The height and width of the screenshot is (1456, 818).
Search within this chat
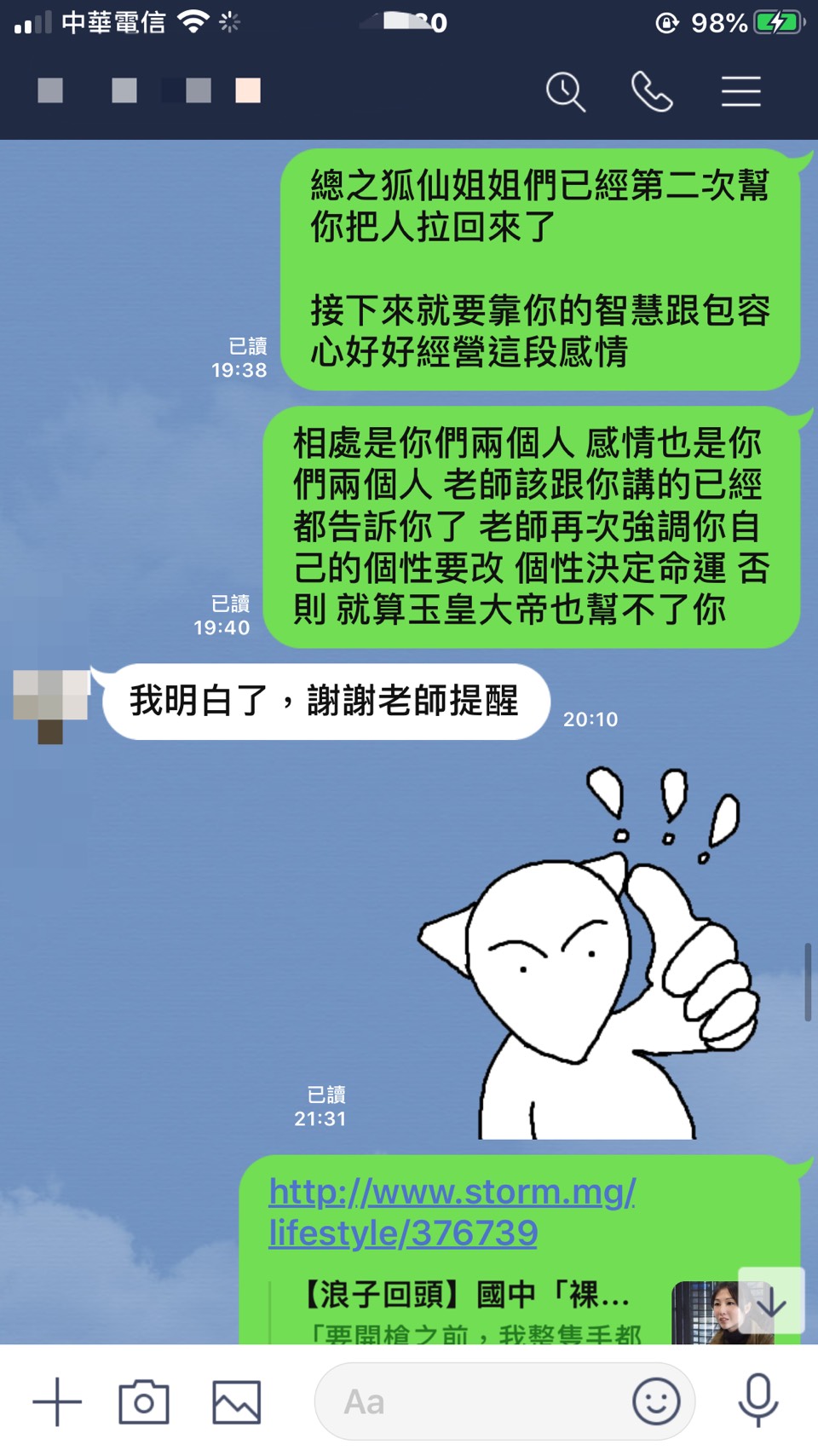click(566, 91)
